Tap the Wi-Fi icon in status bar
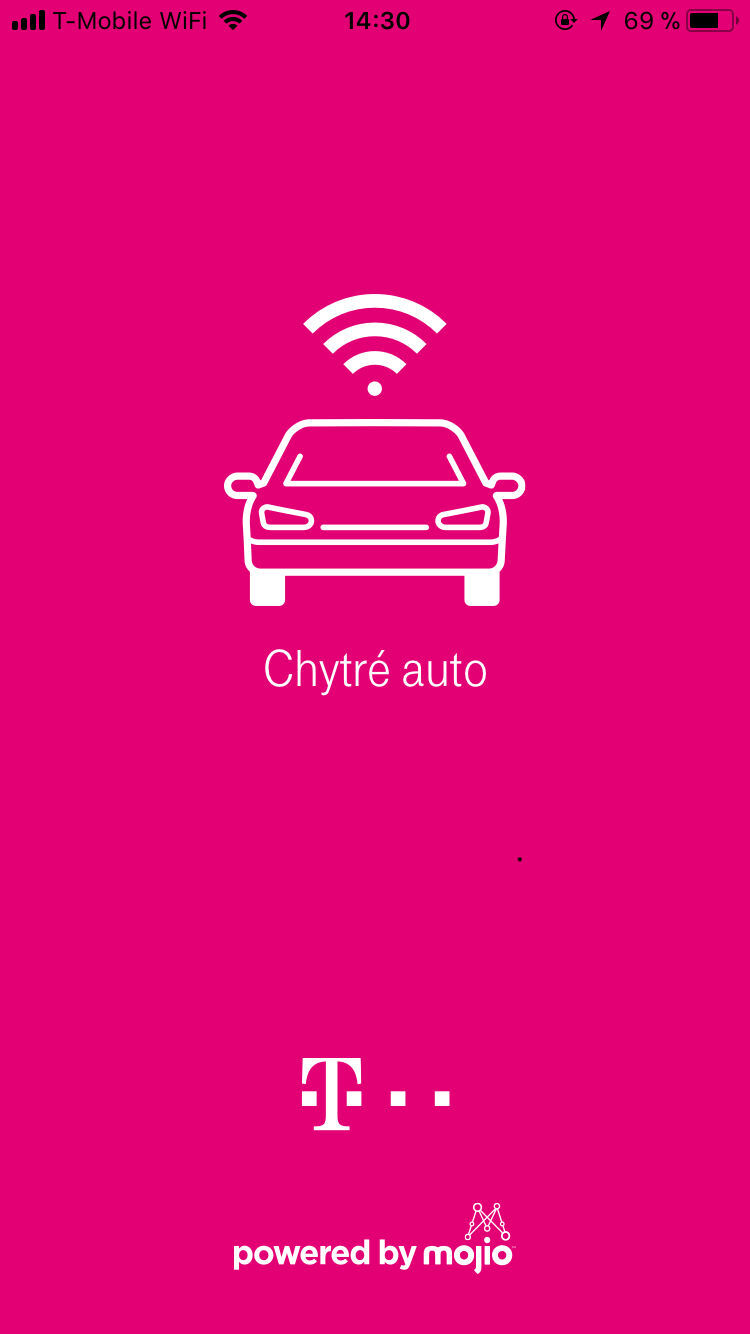 coord(233,18)
